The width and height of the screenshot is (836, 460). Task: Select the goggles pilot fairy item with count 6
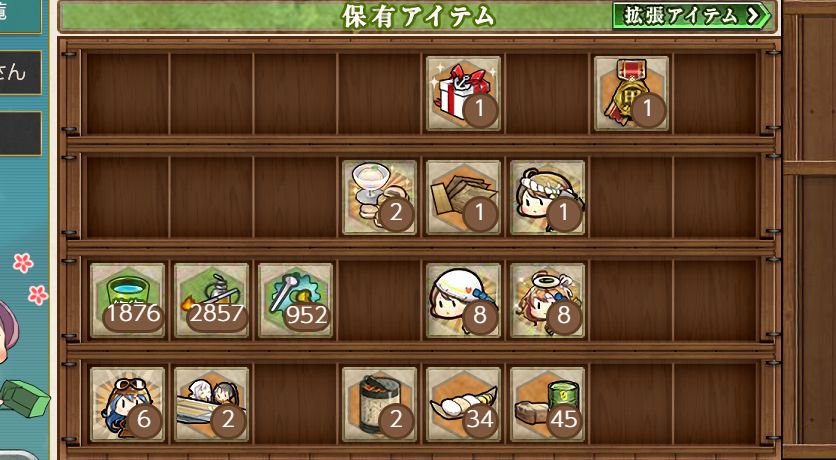pos(127,404)
